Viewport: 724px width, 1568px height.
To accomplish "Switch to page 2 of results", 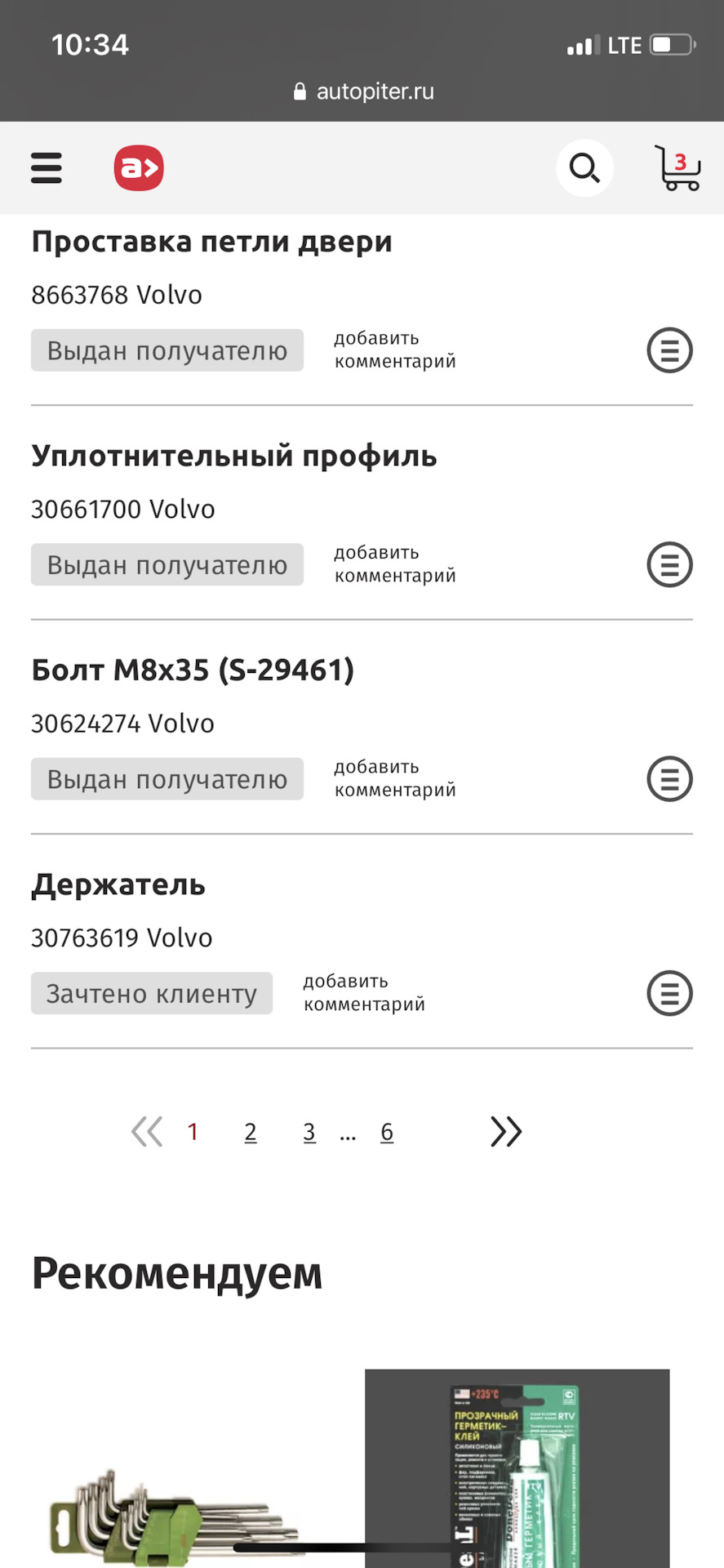I will [x=251, y=1131].
